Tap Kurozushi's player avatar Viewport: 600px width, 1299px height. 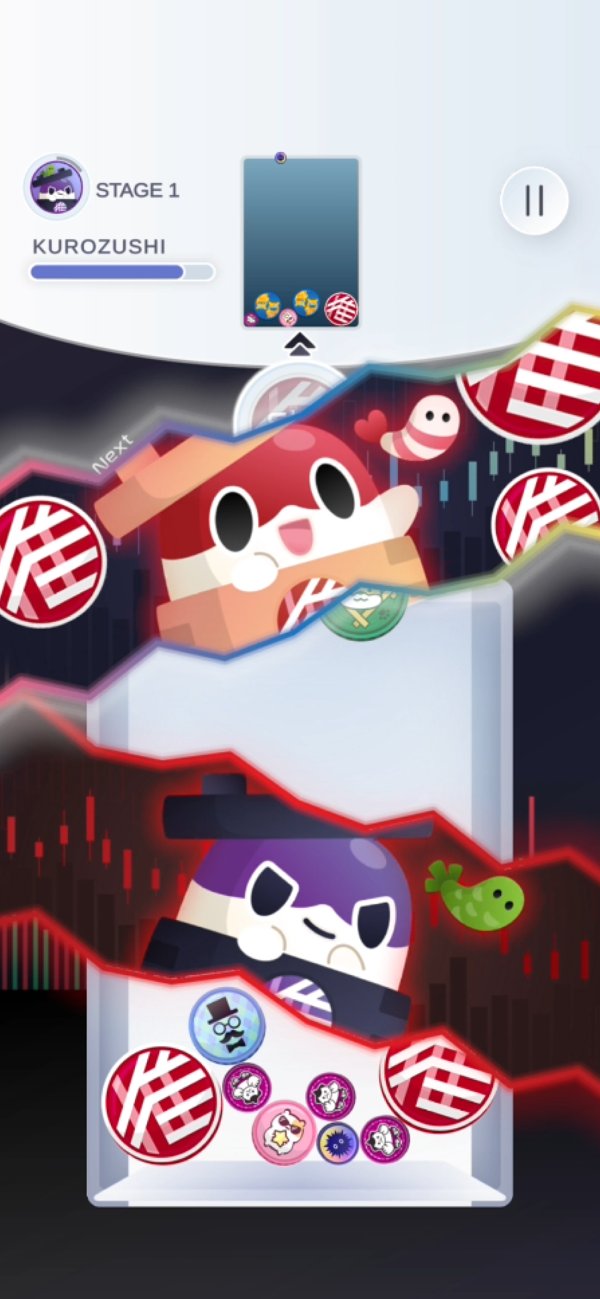click(x=56, y=187)
